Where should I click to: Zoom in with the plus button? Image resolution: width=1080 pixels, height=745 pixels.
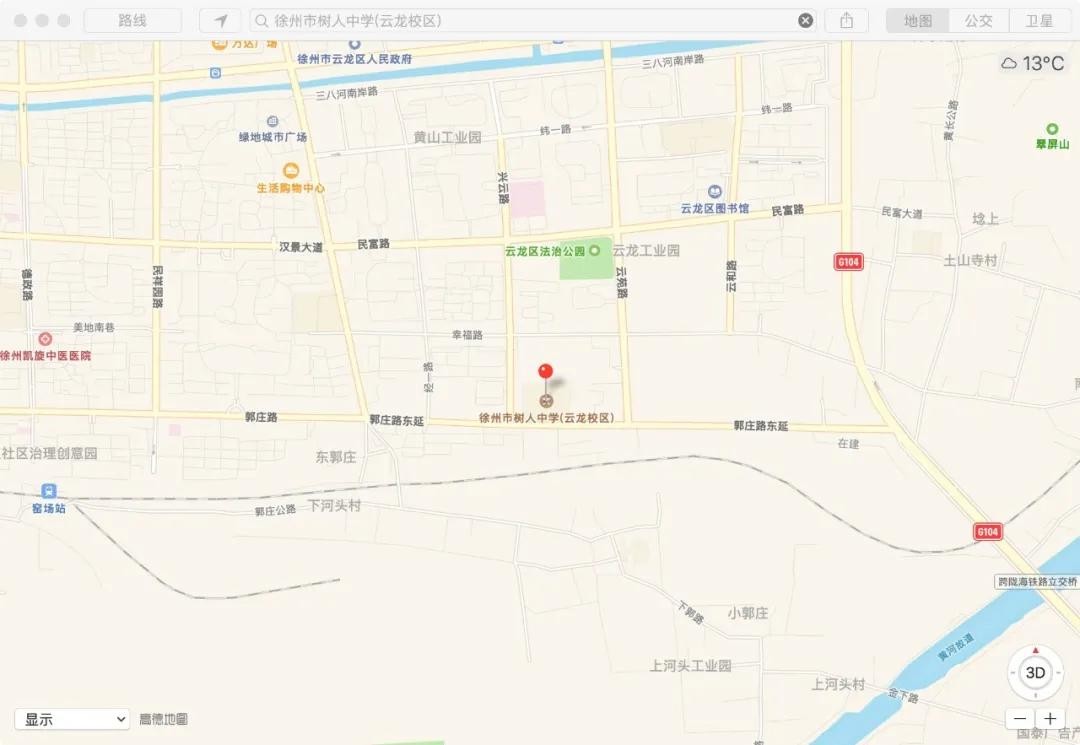1050,718
